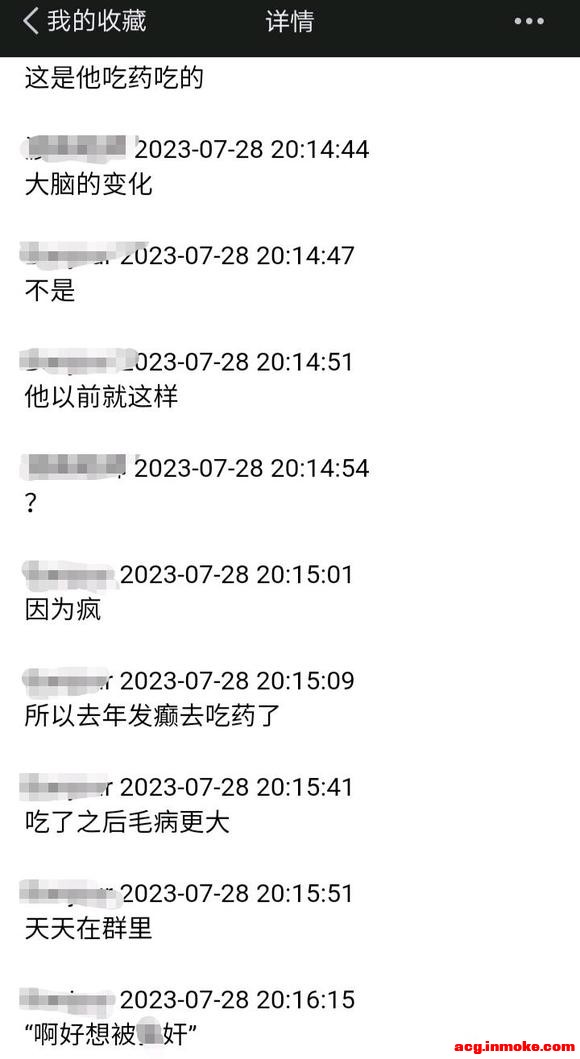Go back to 我的收藏

84,21
